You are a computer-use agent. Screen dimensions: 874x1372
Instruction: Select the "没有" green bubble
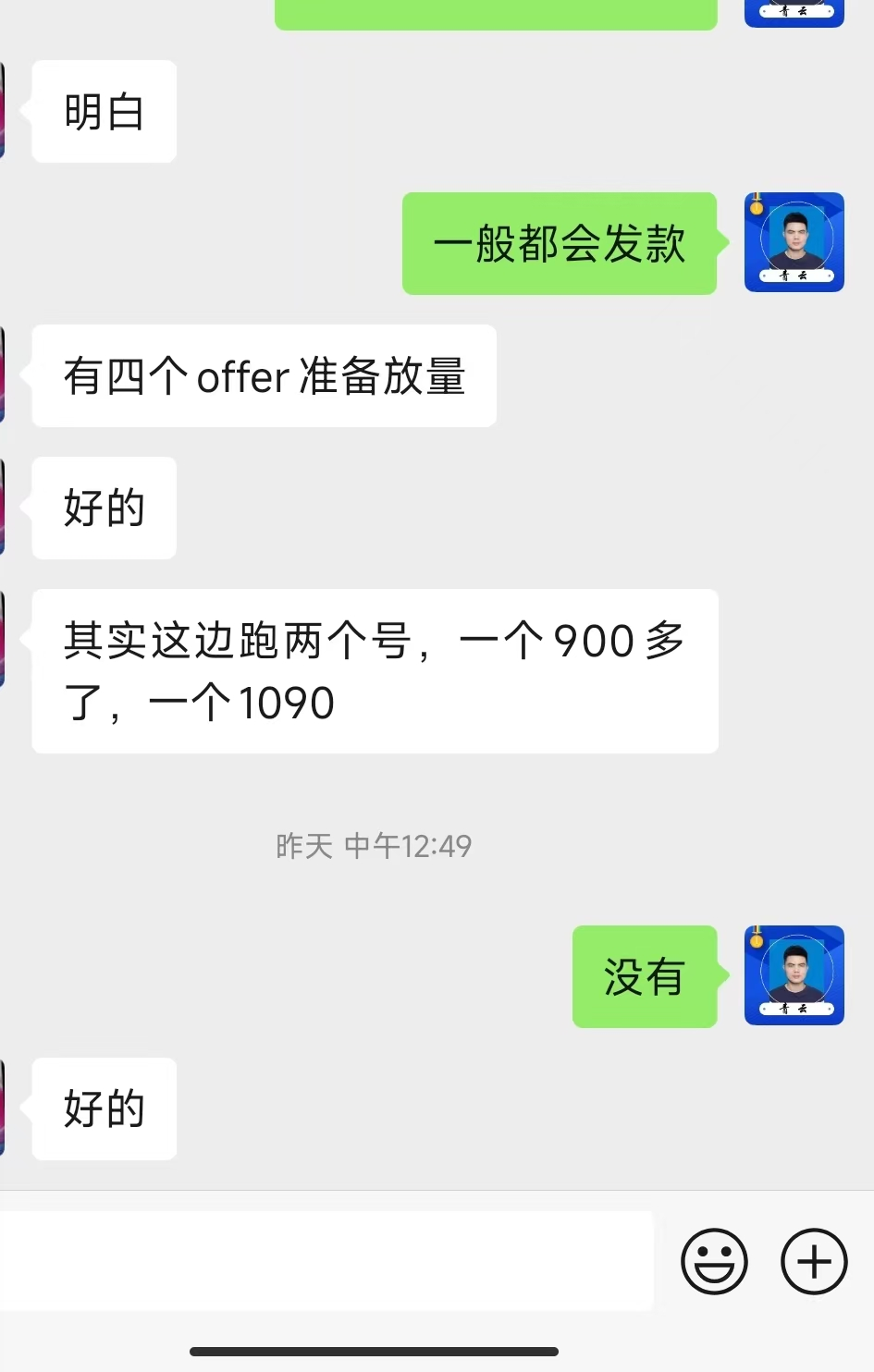click(x=645, y=977)
